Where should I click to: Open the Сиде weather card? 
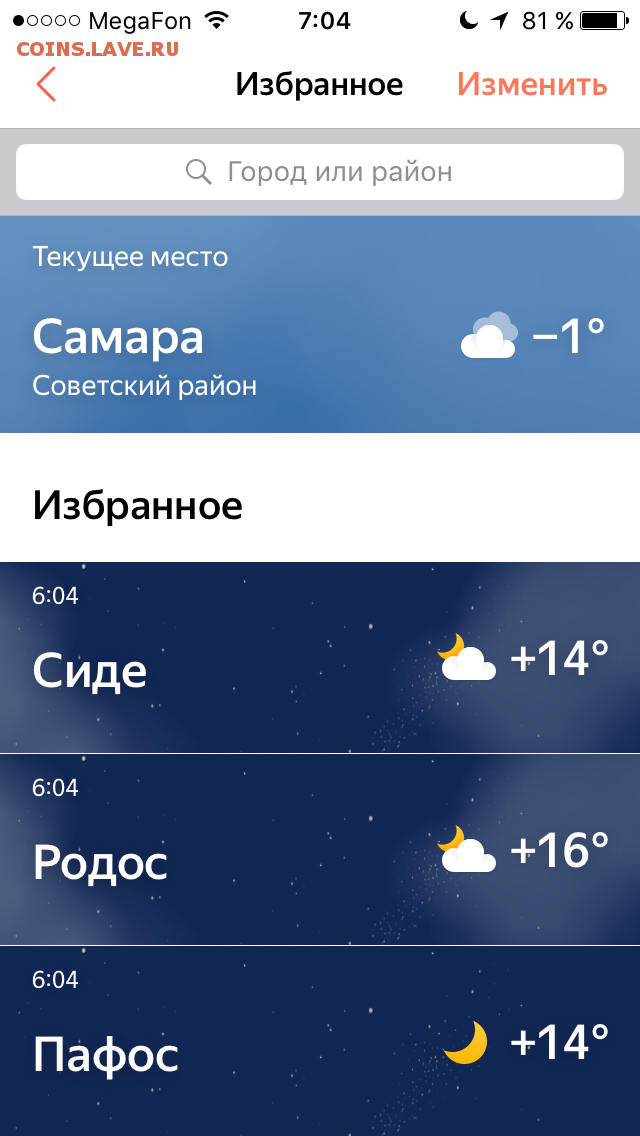point(320,657)
